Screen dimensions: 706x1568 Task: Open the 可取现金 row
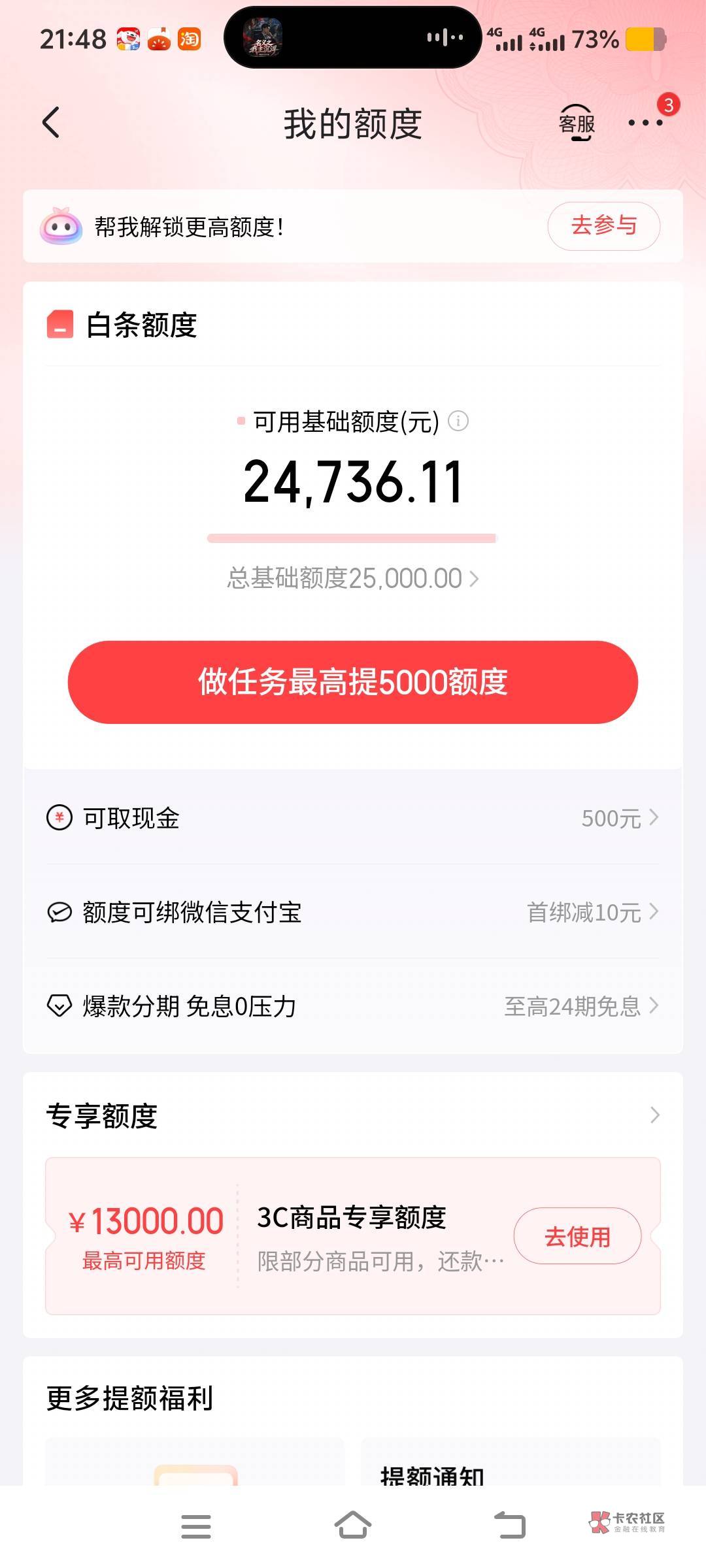[x=353, y=818]
